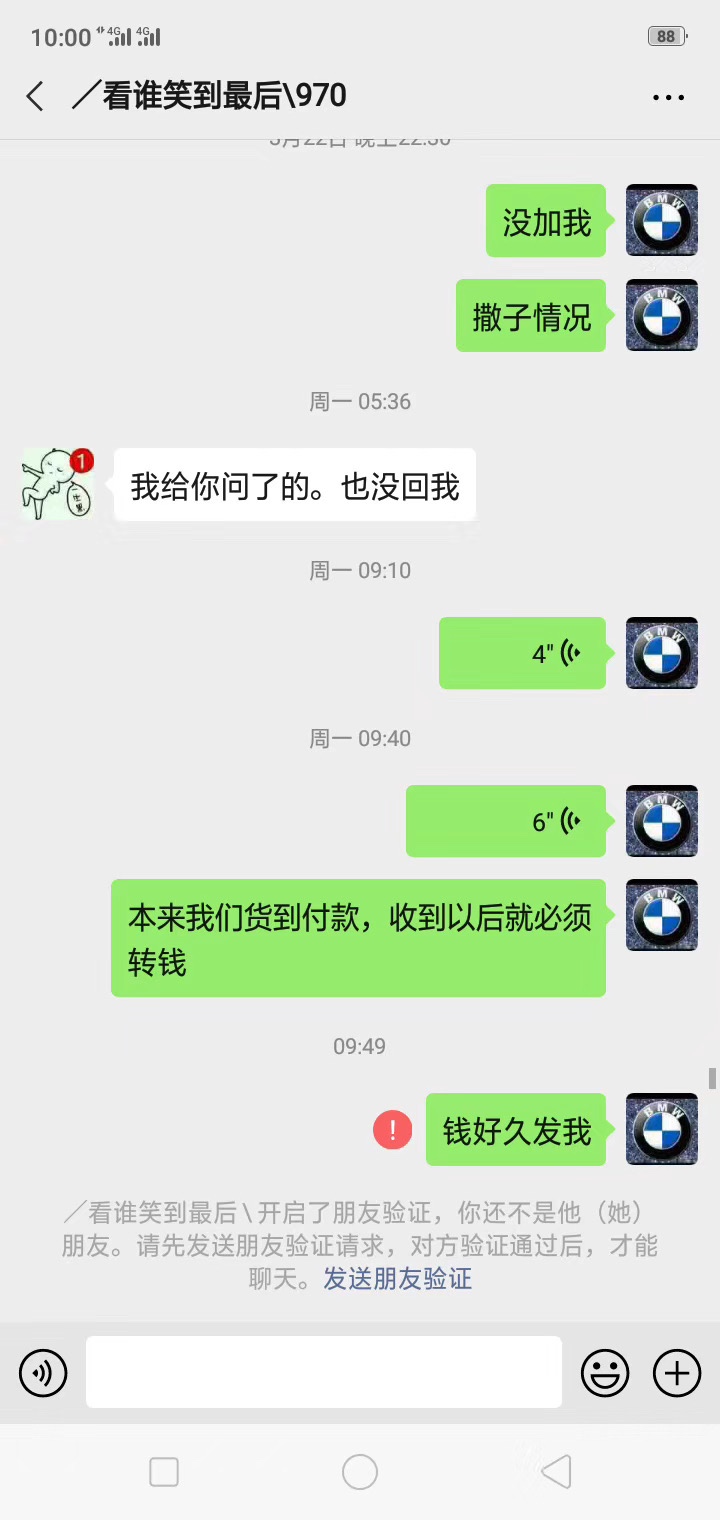Open the emoji sticker panel
Screen dimensions: 720x1520
click(605, 1372)
